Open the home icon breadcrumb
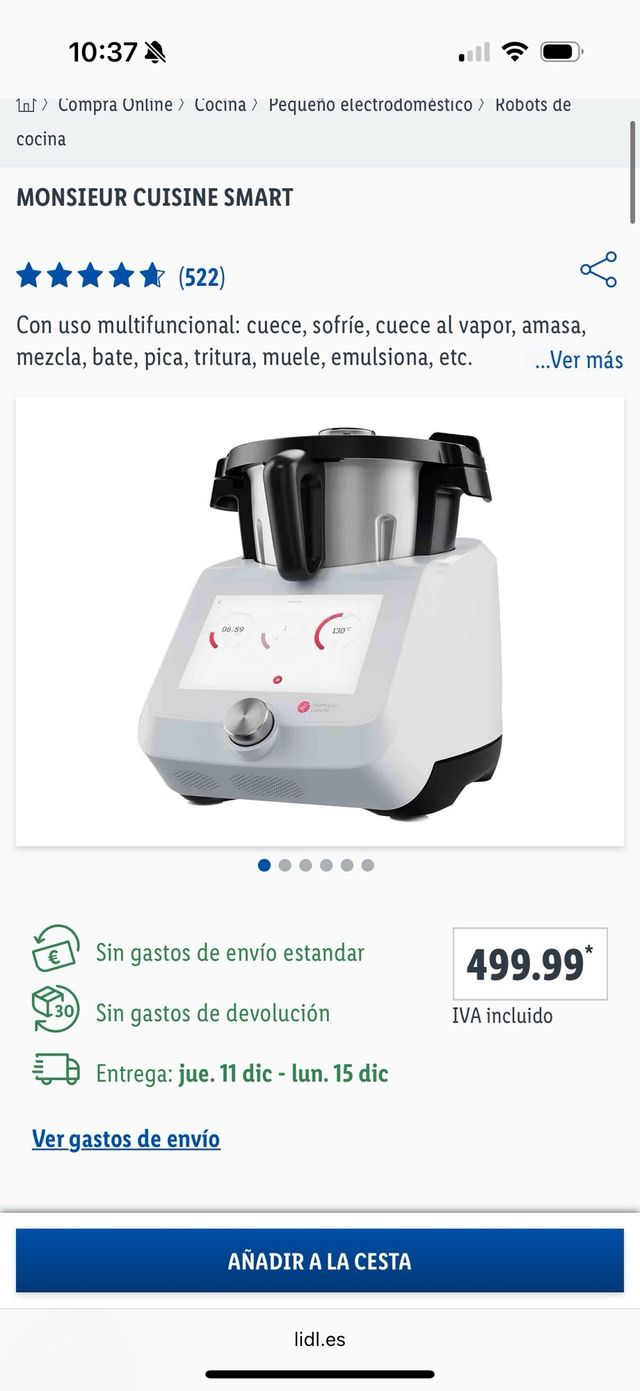Screen dimensions: 640x1391 tap(26, 105)
